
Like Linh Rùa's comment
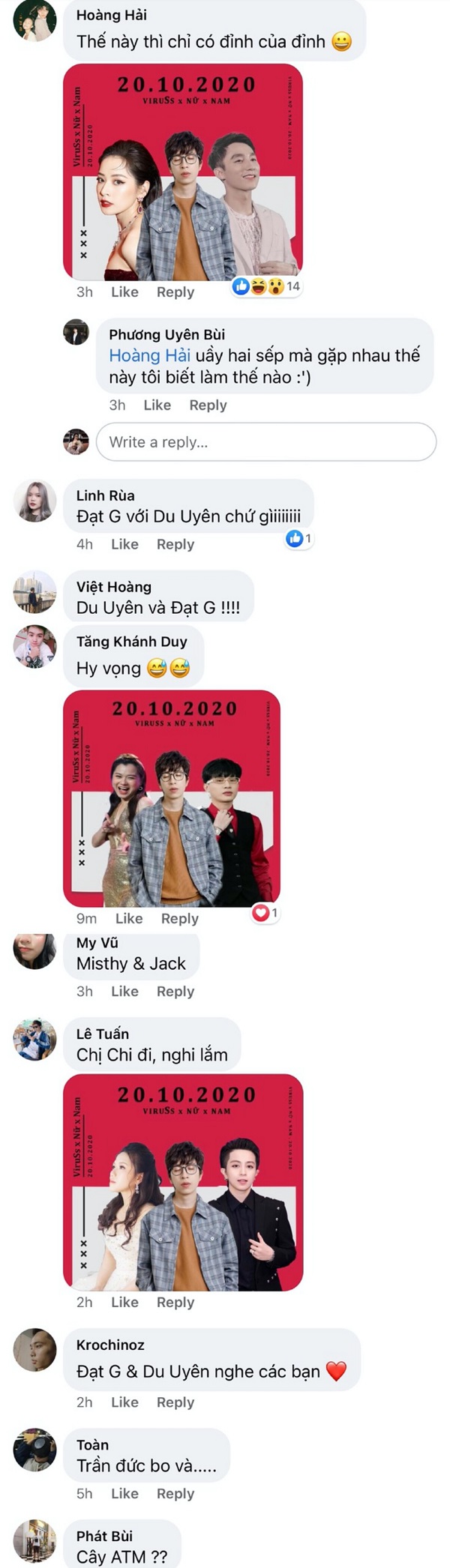click(124, 544)
